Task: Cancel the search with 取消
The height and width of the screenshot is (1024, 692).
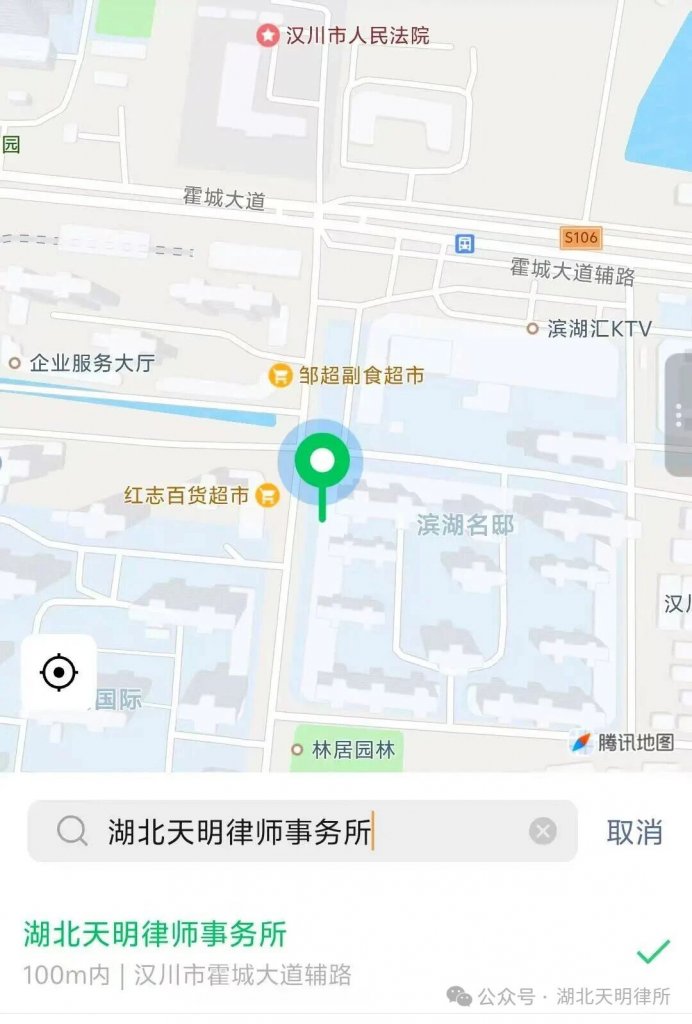Action: coord(634,831)
